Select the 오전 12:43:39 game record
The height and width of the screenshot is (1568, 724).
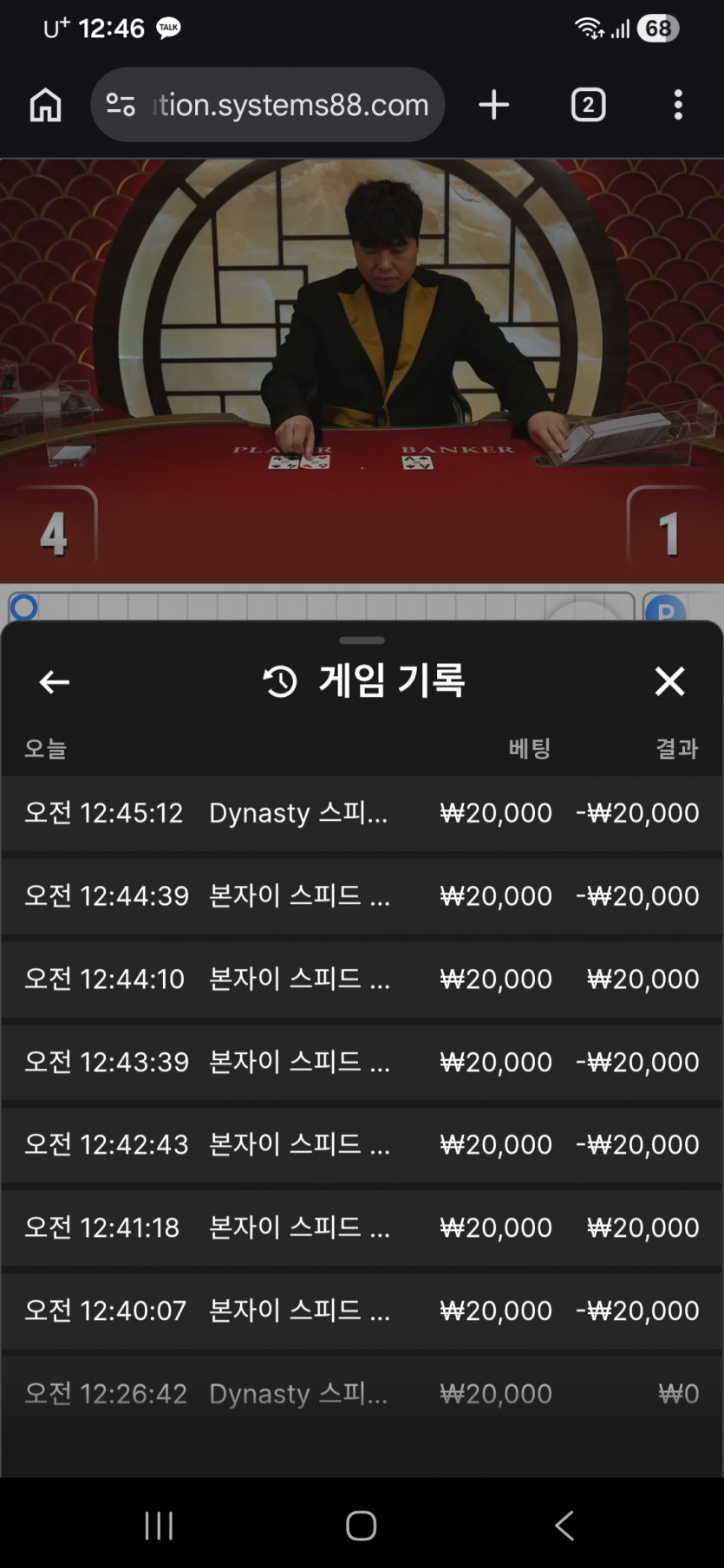click(362, 1062)
